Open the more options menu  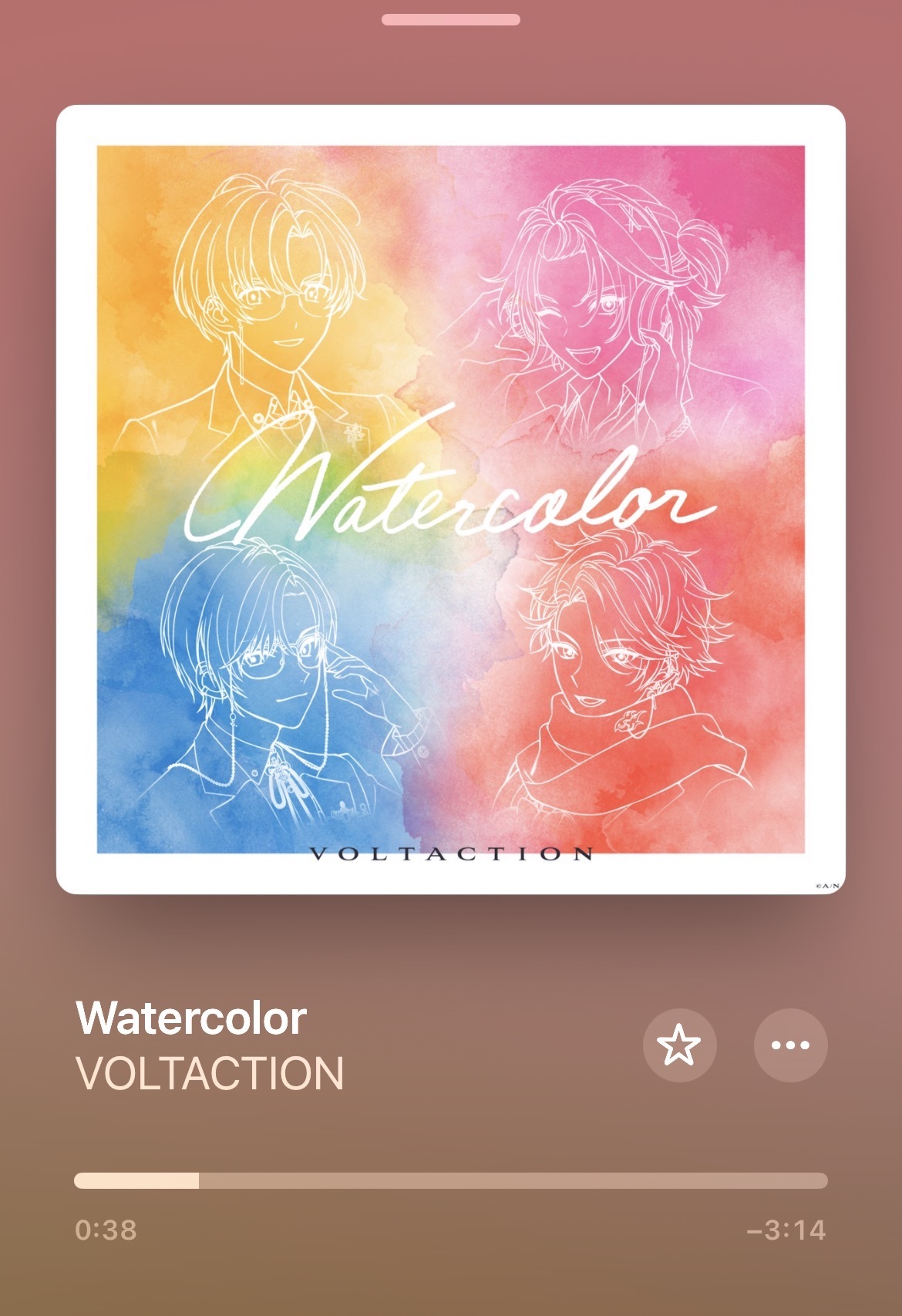tap(790, 1045)
